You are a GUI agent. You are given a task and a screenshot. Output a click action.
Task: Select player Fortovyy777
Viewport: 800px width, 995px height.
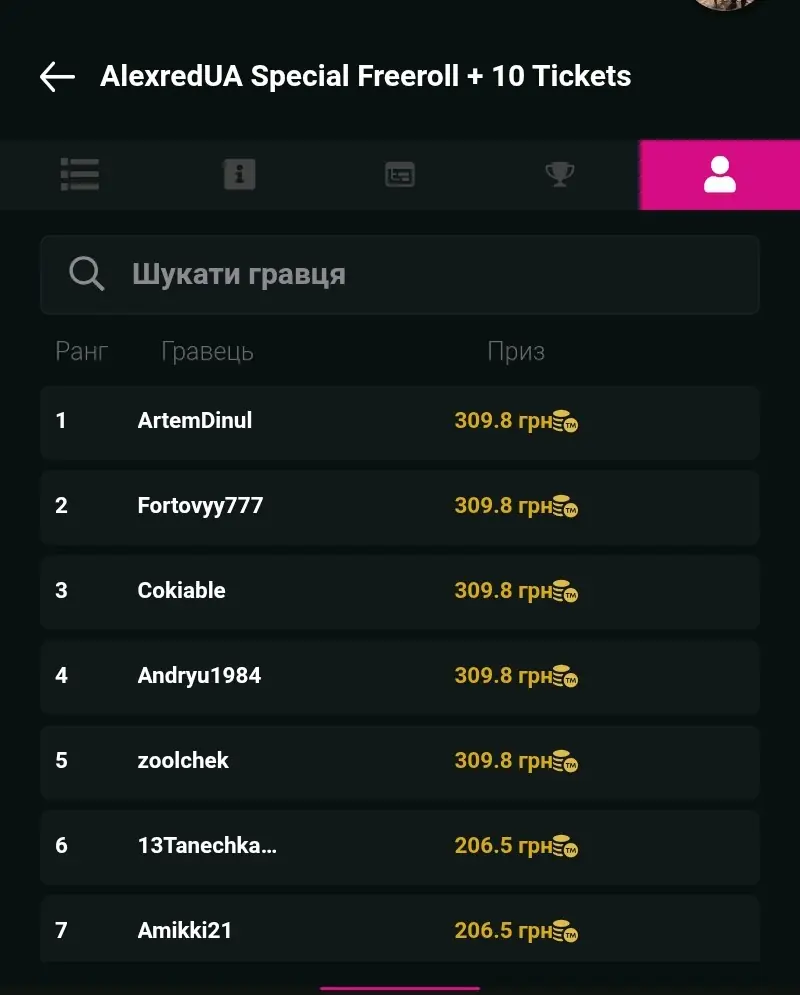[x=400, y=506]
